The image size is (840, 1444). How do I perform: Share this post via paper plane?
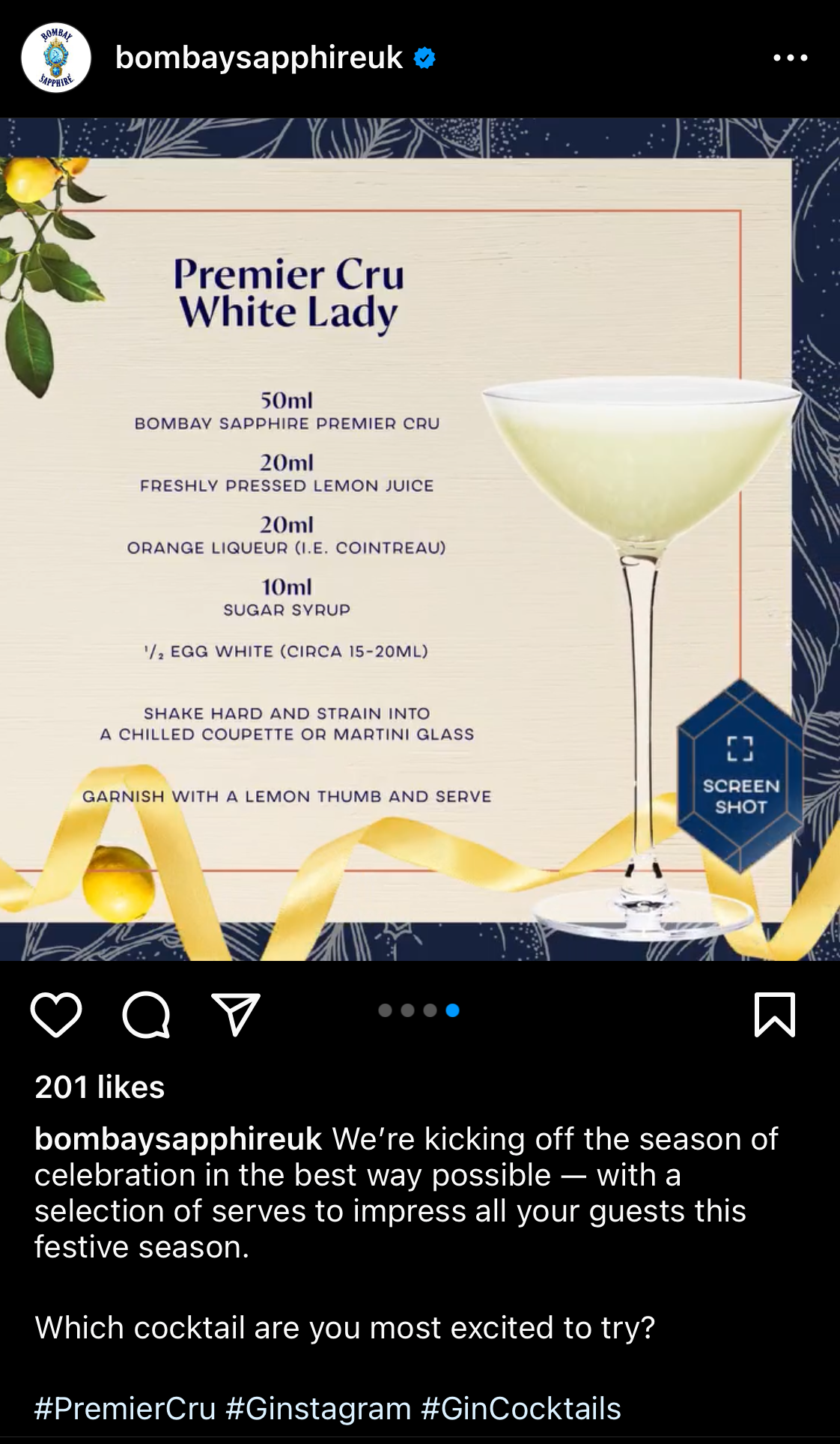[235, 1015]
